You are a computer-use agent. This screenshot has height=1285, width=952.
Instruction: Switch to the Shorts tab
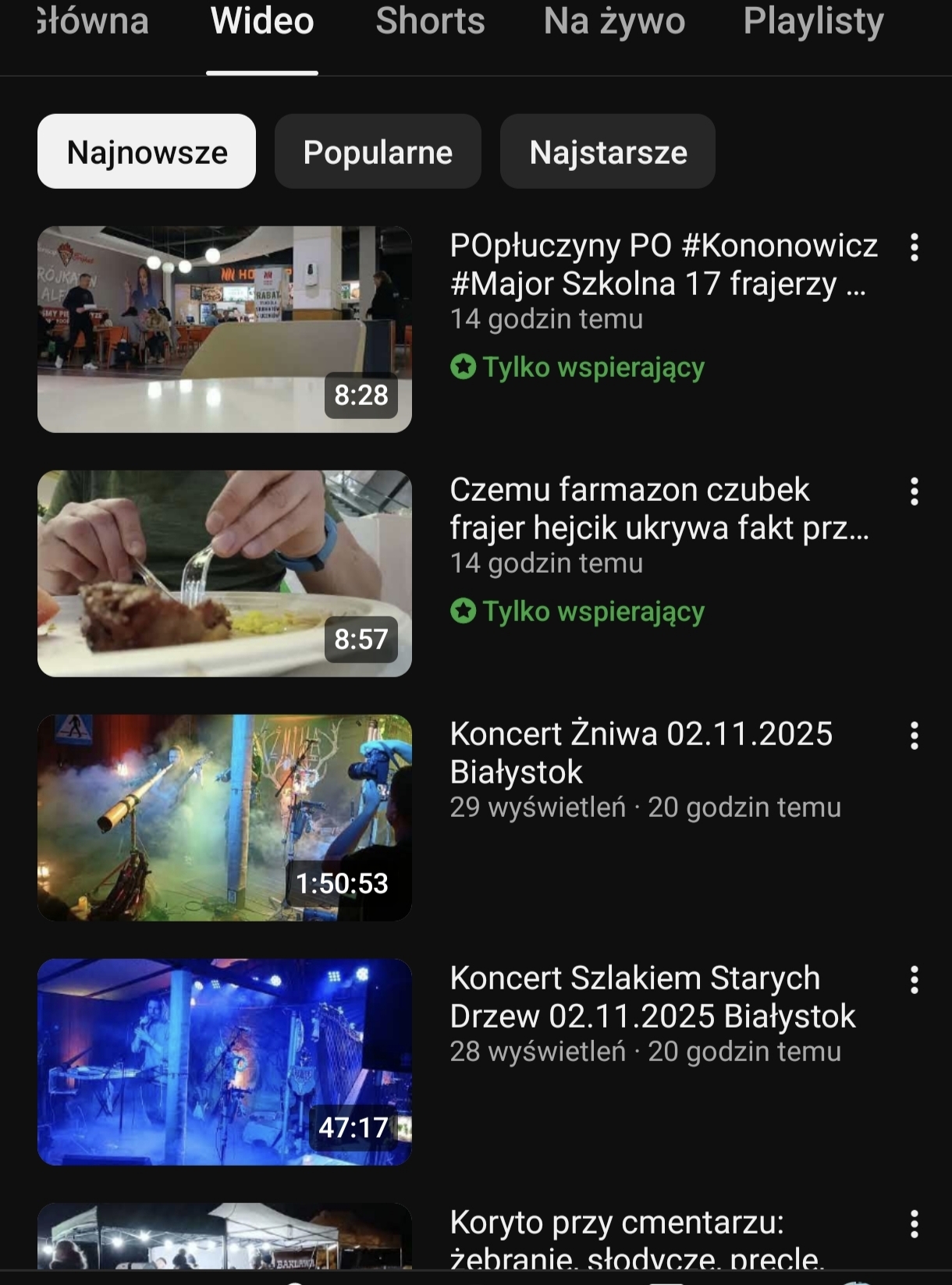coord(430,22)
